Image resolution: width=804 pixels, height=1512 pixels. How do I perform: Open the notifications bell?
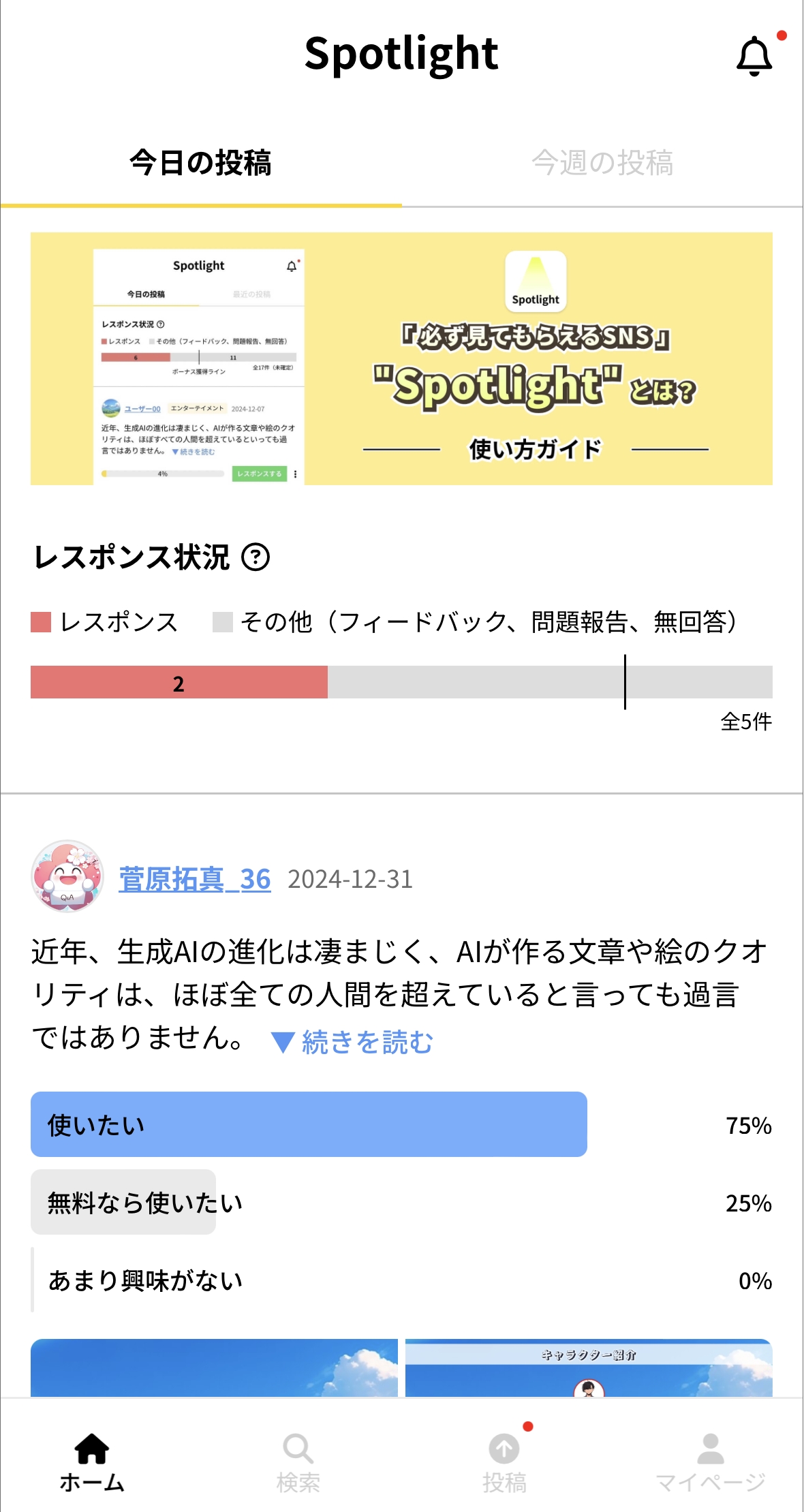[x=754, y=56]
